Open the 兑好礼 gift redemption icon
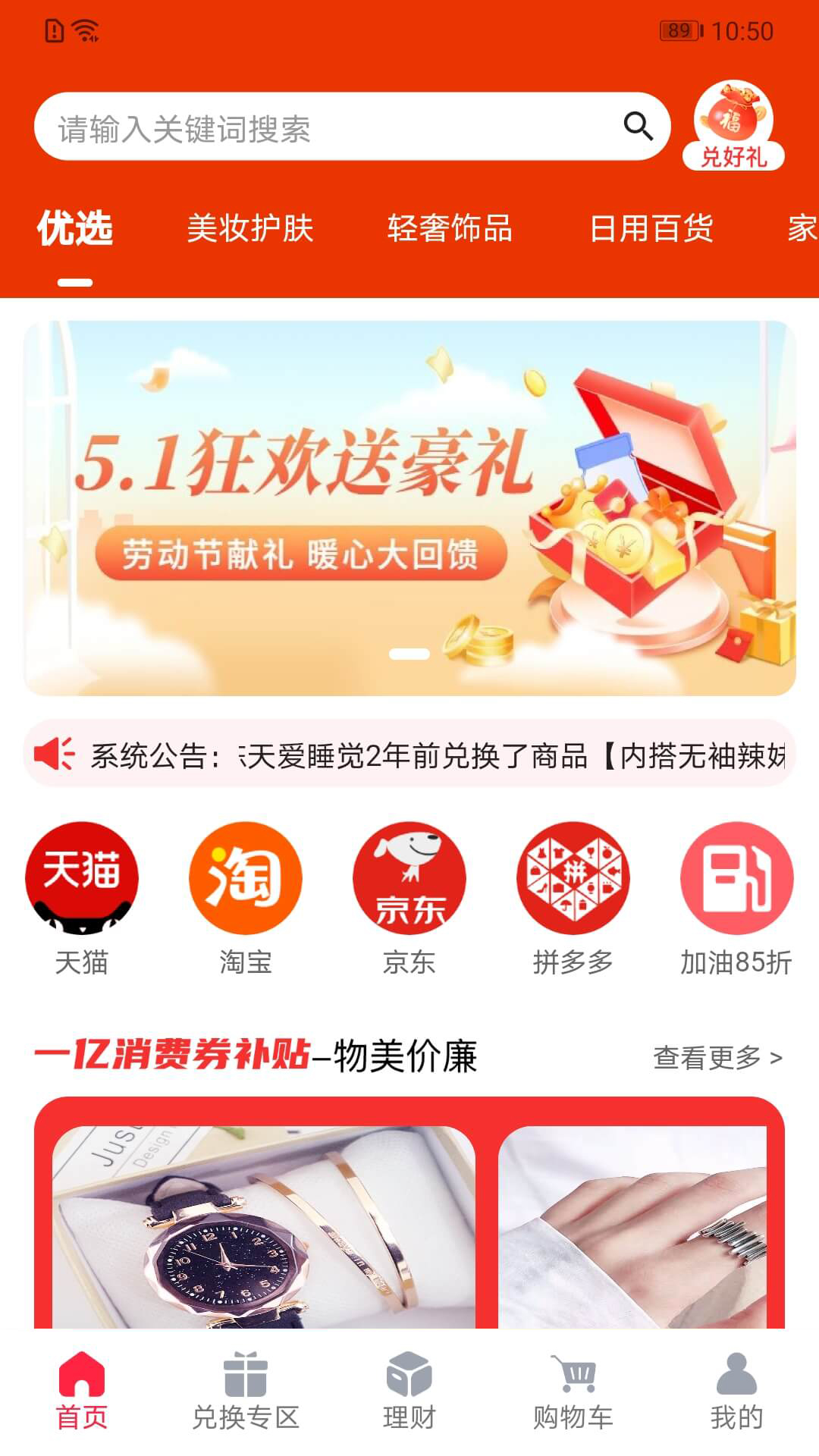Screen dimensions: 819x1456 coord(733,126)
